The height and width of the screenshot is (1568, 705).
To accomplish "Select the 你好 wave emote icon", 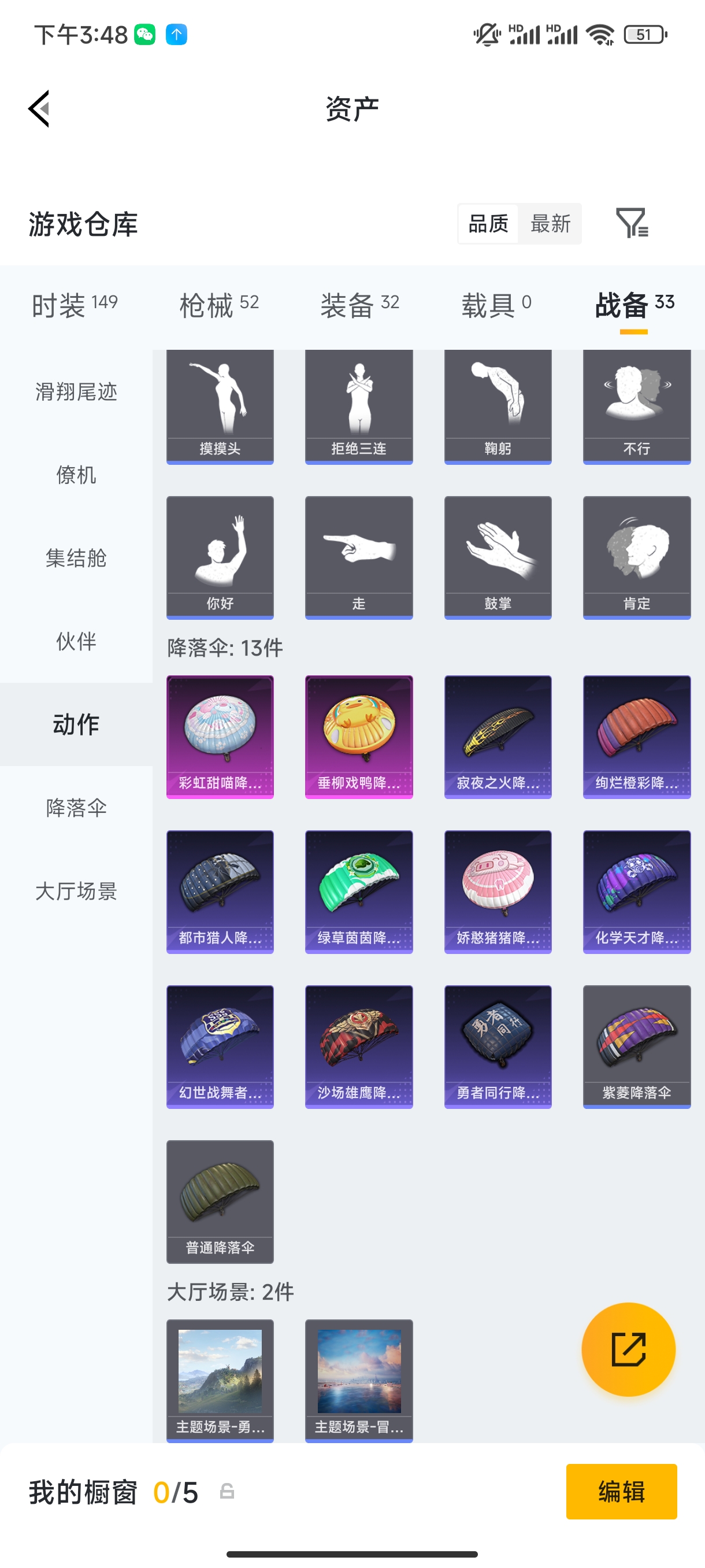I will click(x=220, y=554).
